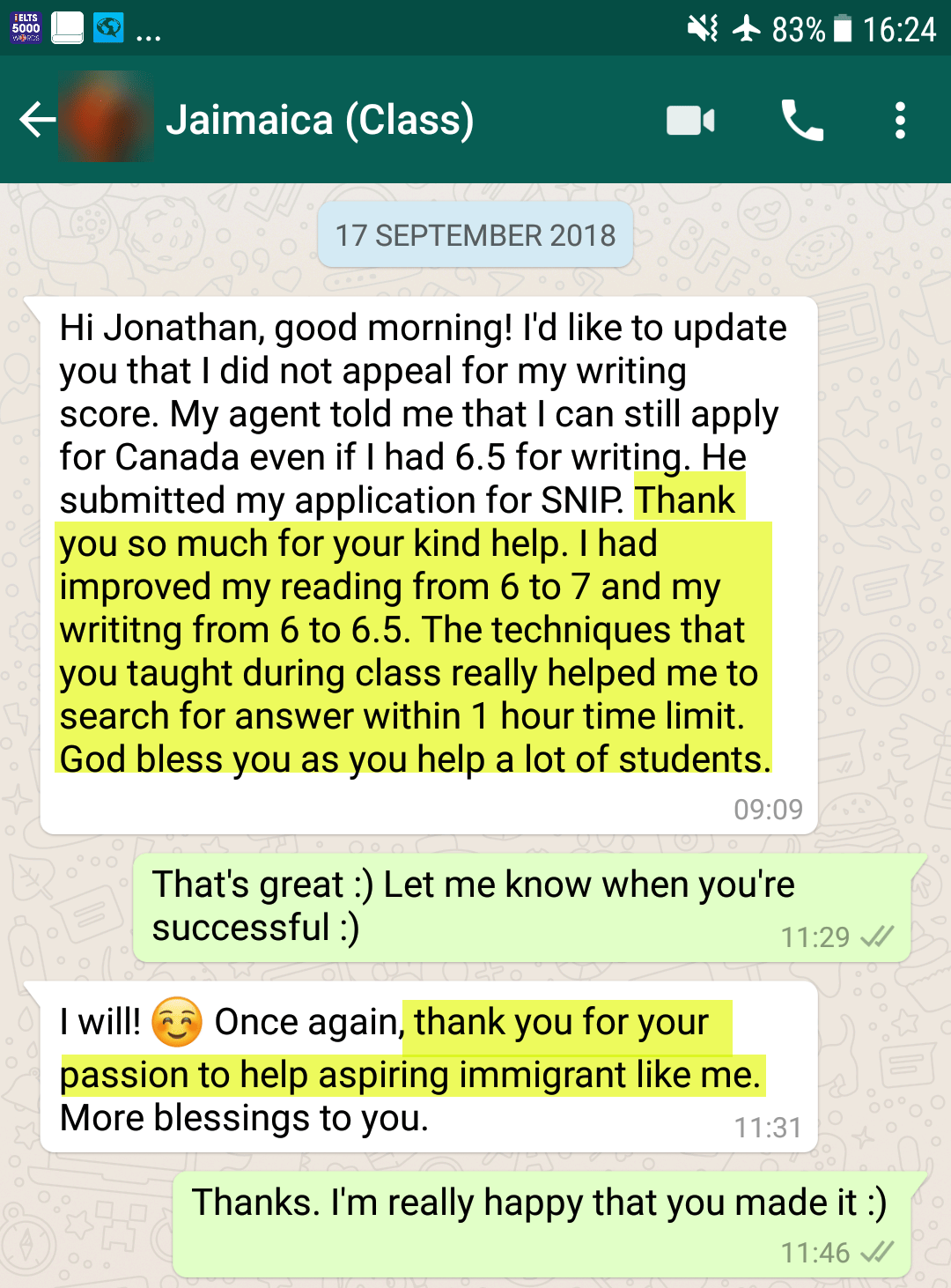Start a voice call with Jaimaica
The image size is (951, 1288).
pyautogui.click(x=802, y=120)
